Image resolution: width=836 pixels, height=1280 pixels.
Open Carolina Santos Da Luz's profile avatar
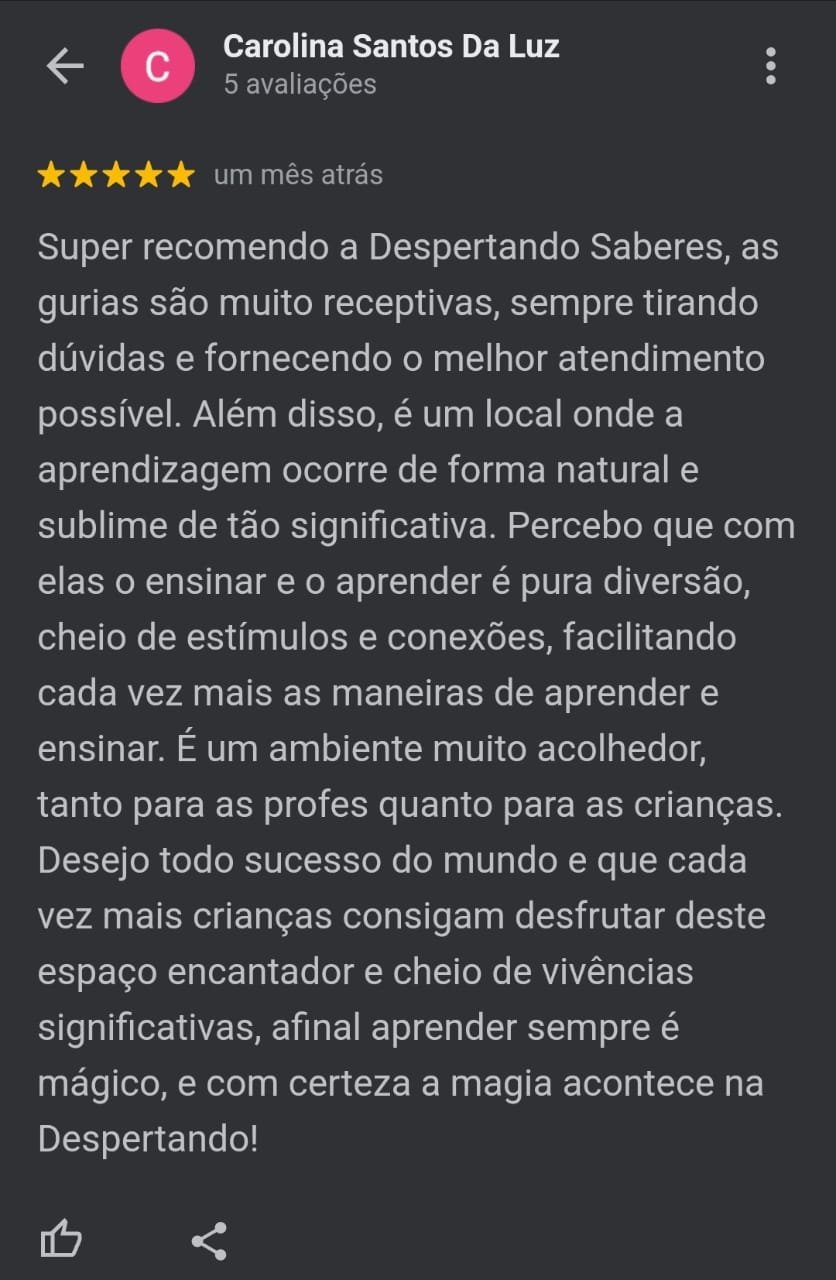coord(157,66)
